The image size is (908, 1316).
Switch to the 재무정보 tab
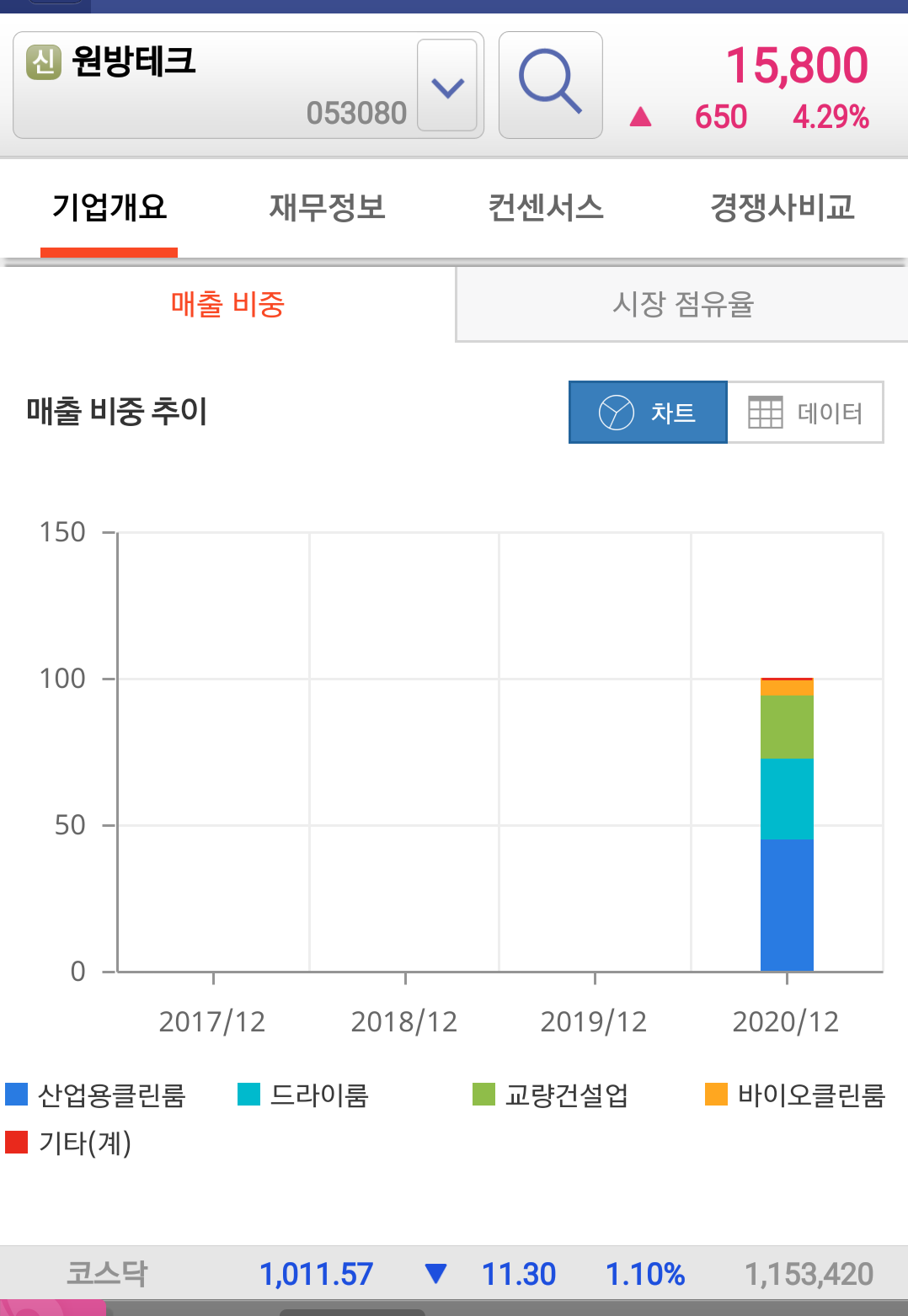coord(327,207)
